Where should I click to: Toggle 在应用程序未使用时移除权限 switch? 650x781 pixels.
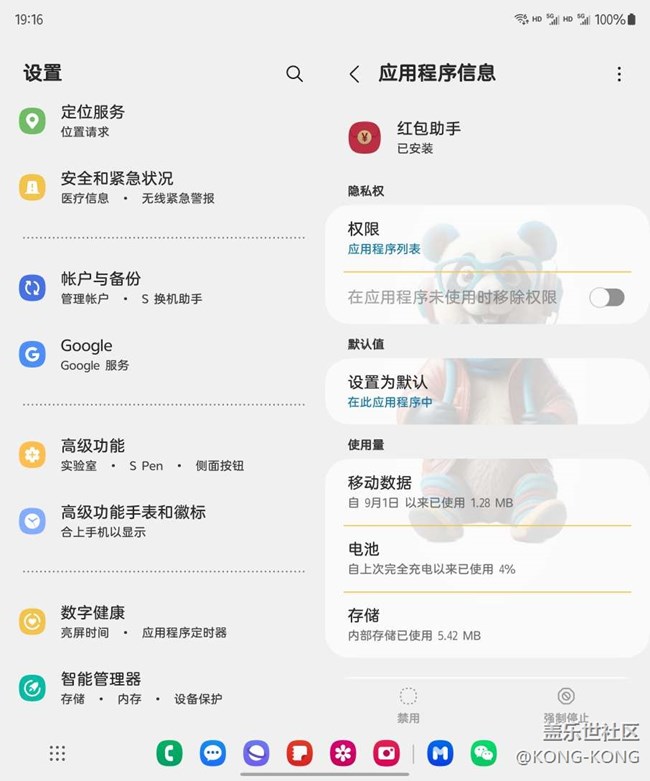click(606, 297)
